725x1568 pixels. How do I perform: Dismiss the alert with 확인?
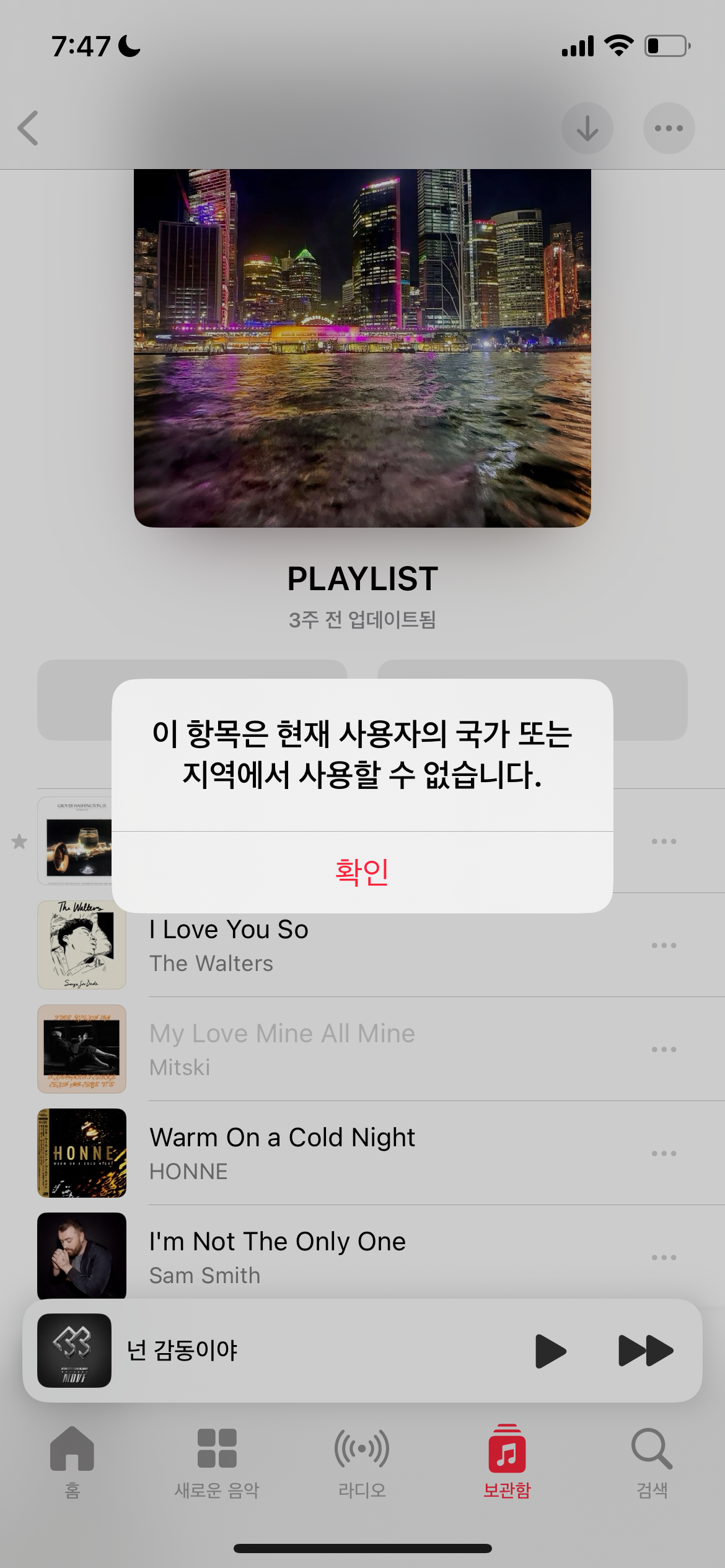(362, 871)
